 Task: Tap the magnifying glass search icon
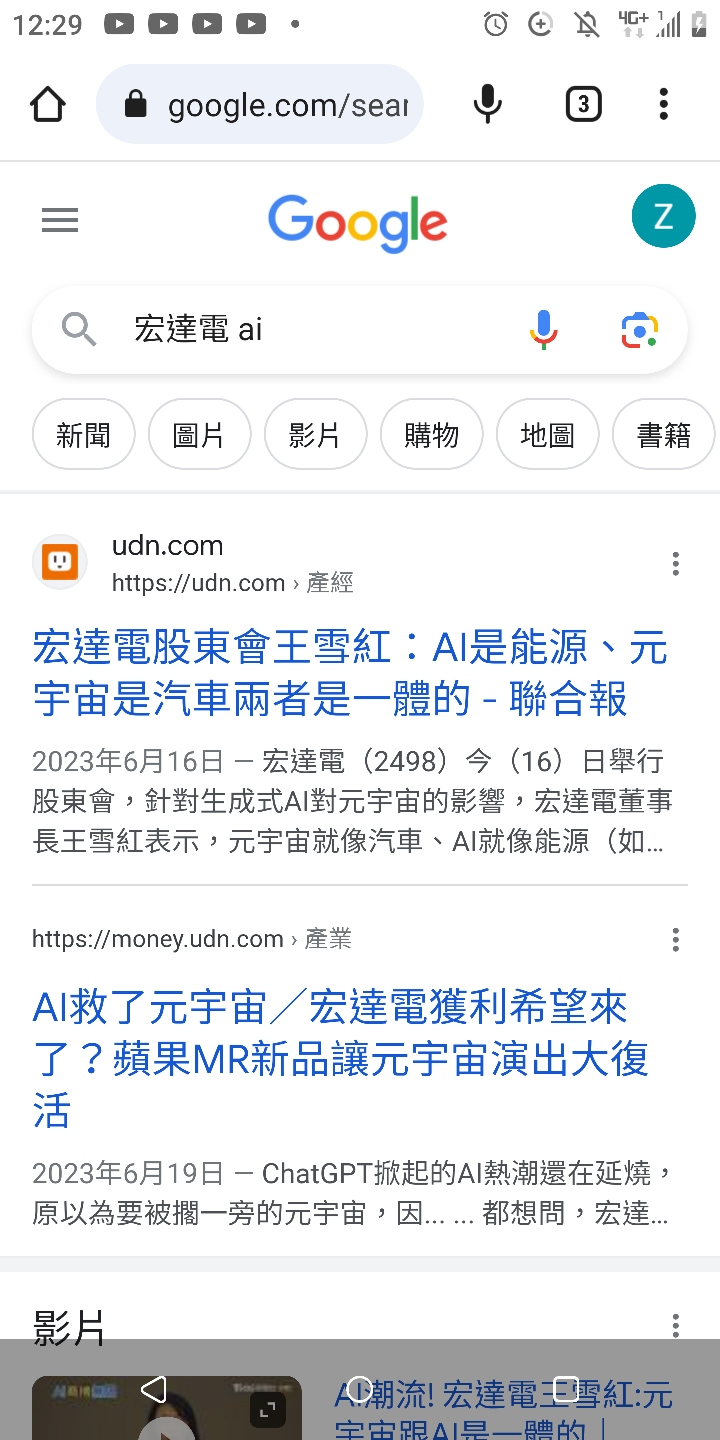pyautogui.click(x=78, y=330)
